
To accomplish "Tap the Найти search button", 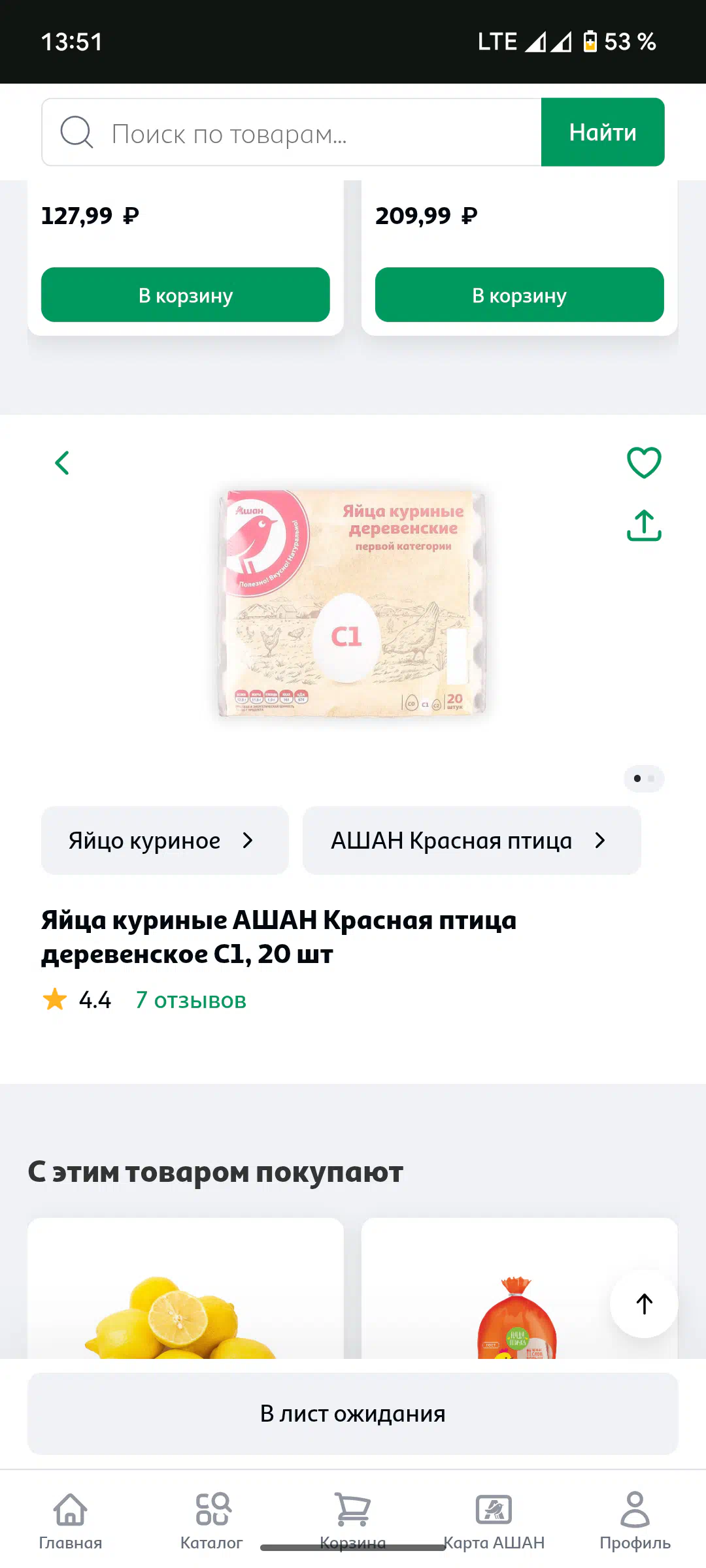I will pos(603,133).
